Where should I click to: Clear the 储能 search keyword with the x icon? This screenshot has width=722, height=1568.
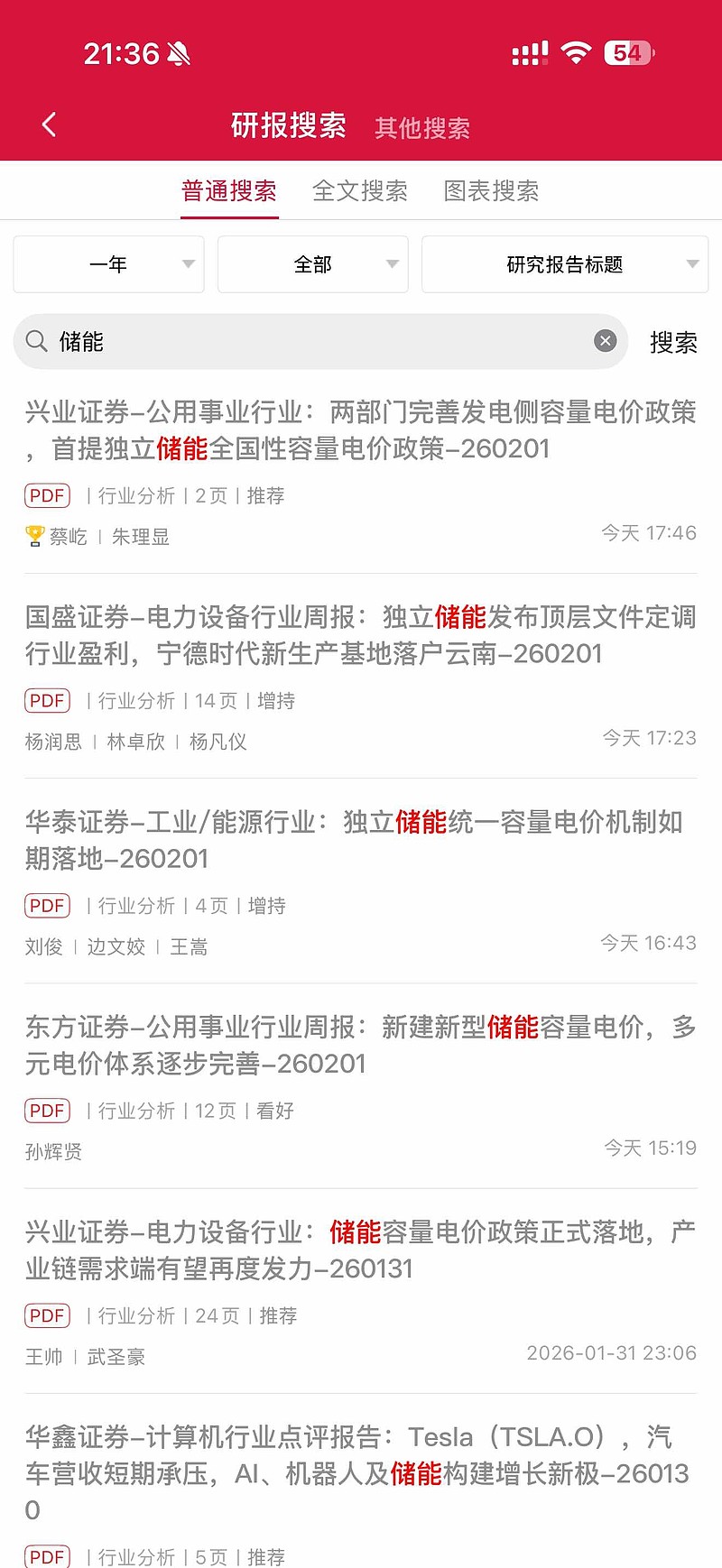coord(605,340)
